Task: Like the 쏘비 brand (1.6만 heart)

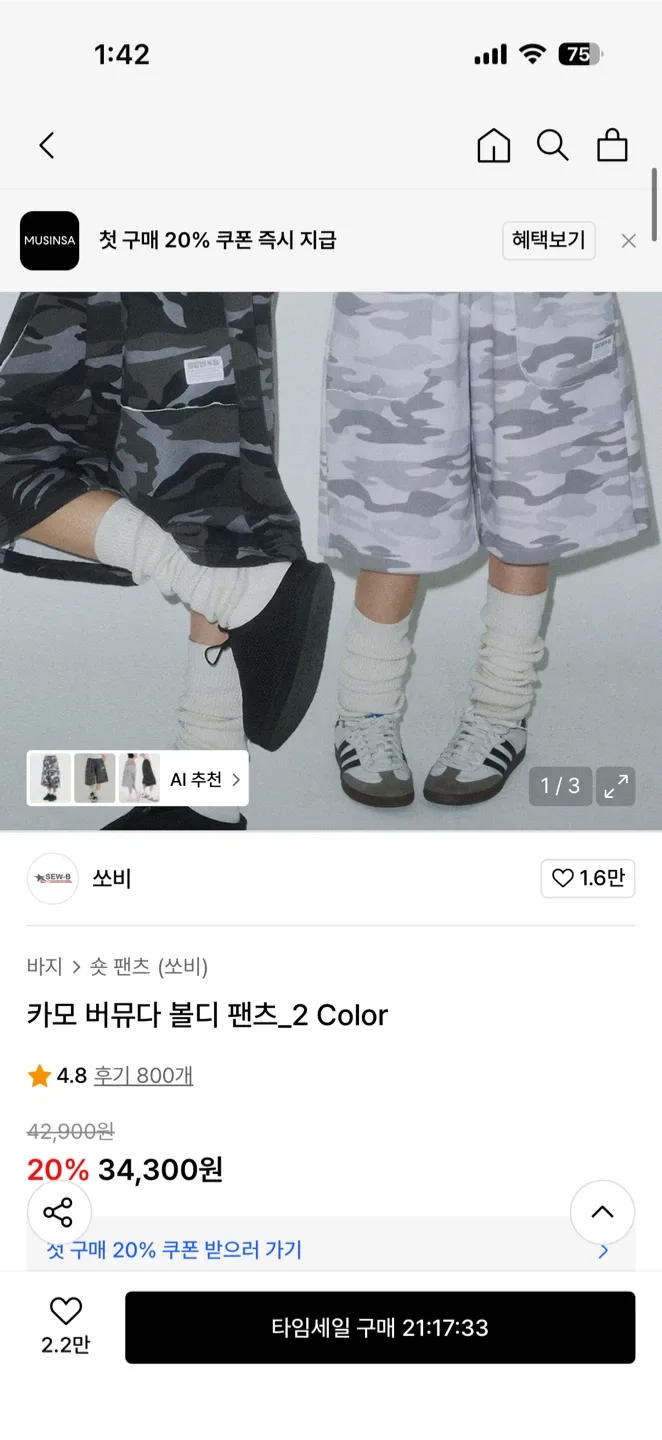Action: tap(587, 878)
